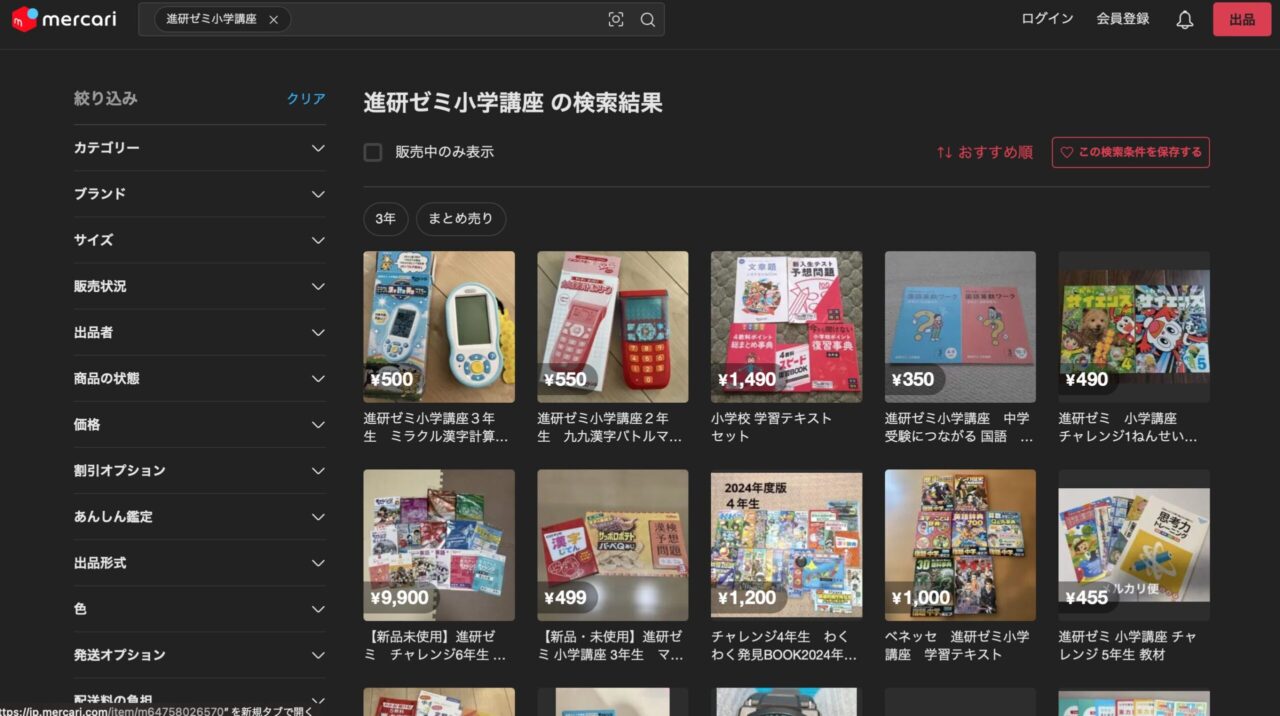Tap the red 出品 button
The image size is (1280, 716).
point(1241,19)
